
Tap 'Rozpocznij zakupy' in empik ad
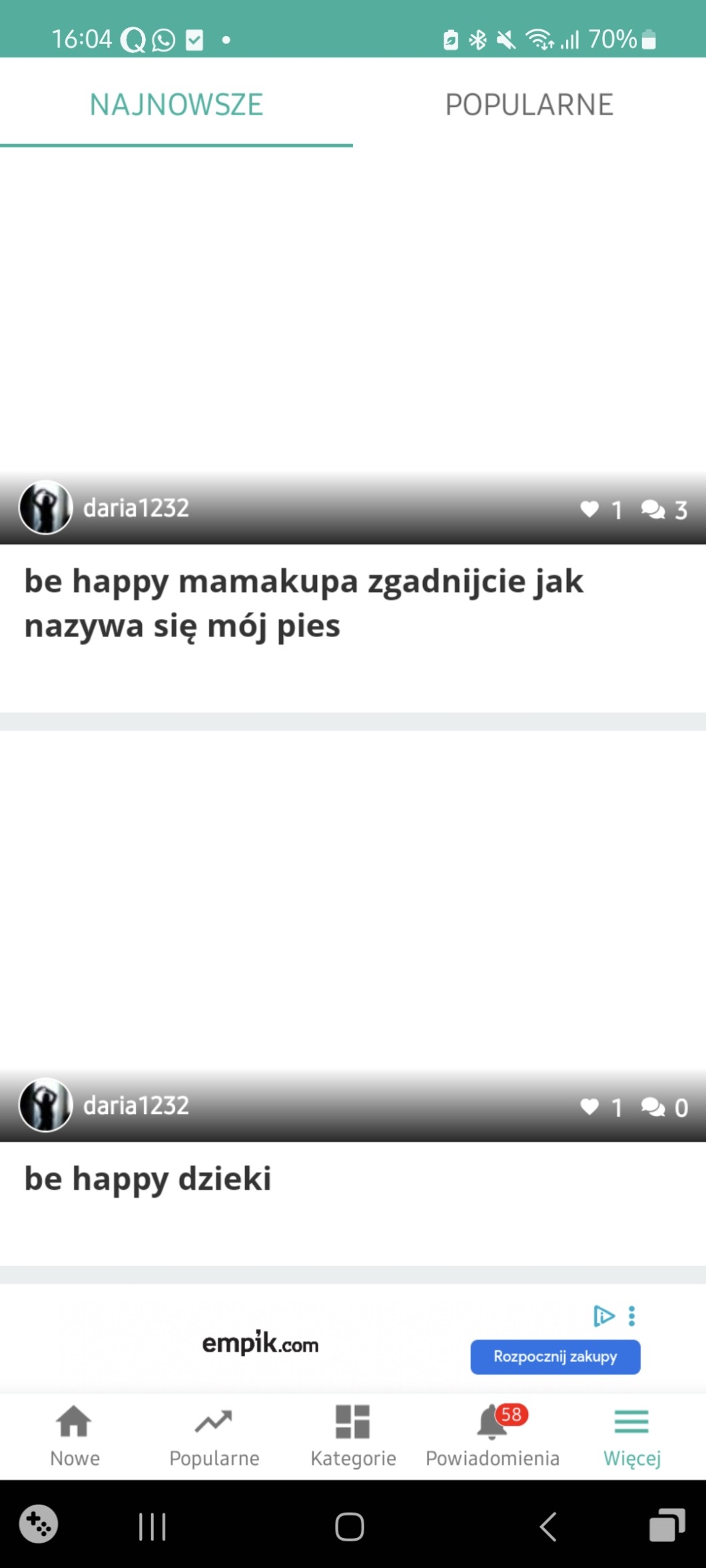click(x=555, y=1356)
